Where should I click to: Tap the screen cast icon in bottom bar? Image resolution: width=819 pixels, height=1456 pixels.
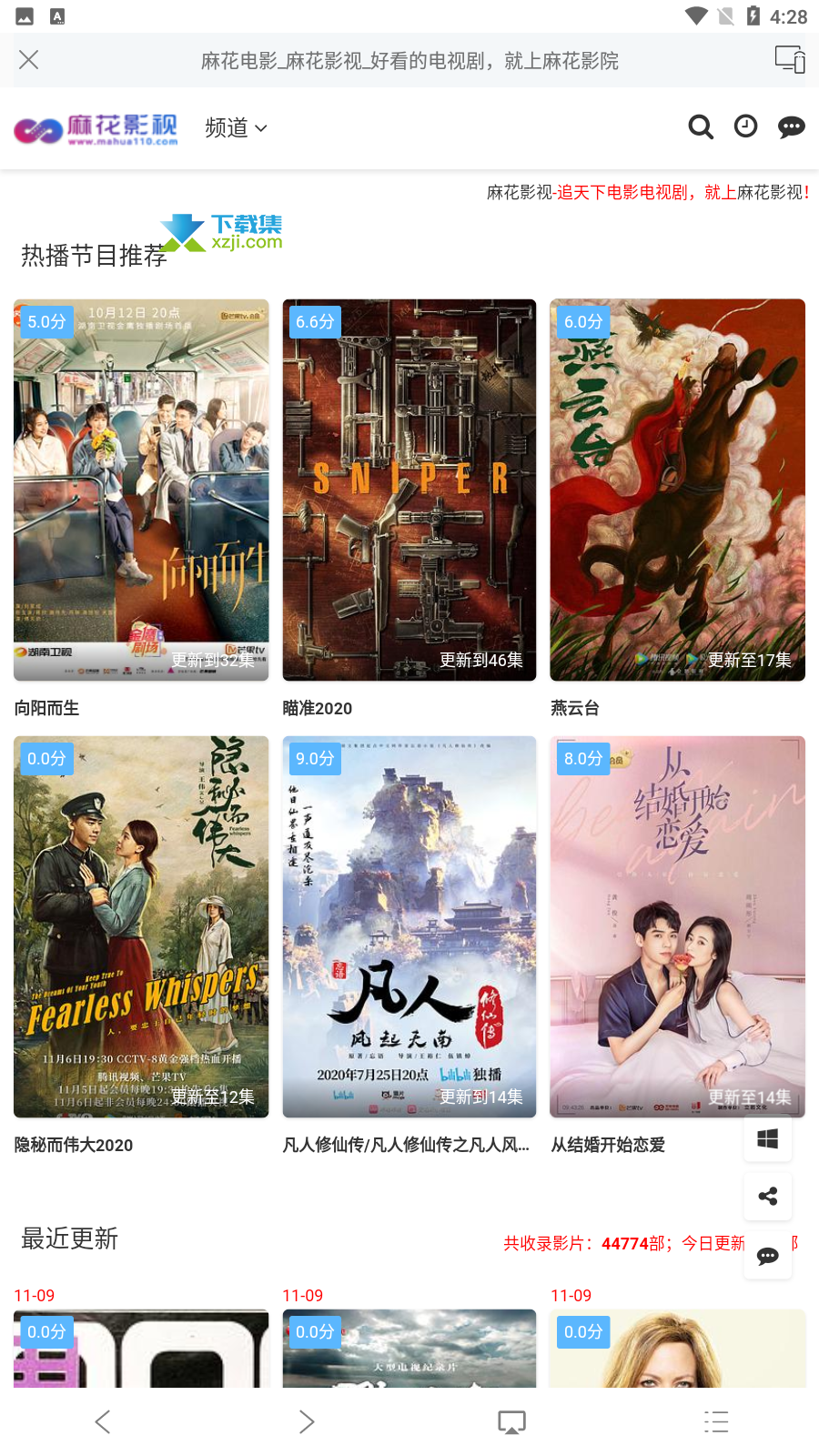[x=511, y=1421]
